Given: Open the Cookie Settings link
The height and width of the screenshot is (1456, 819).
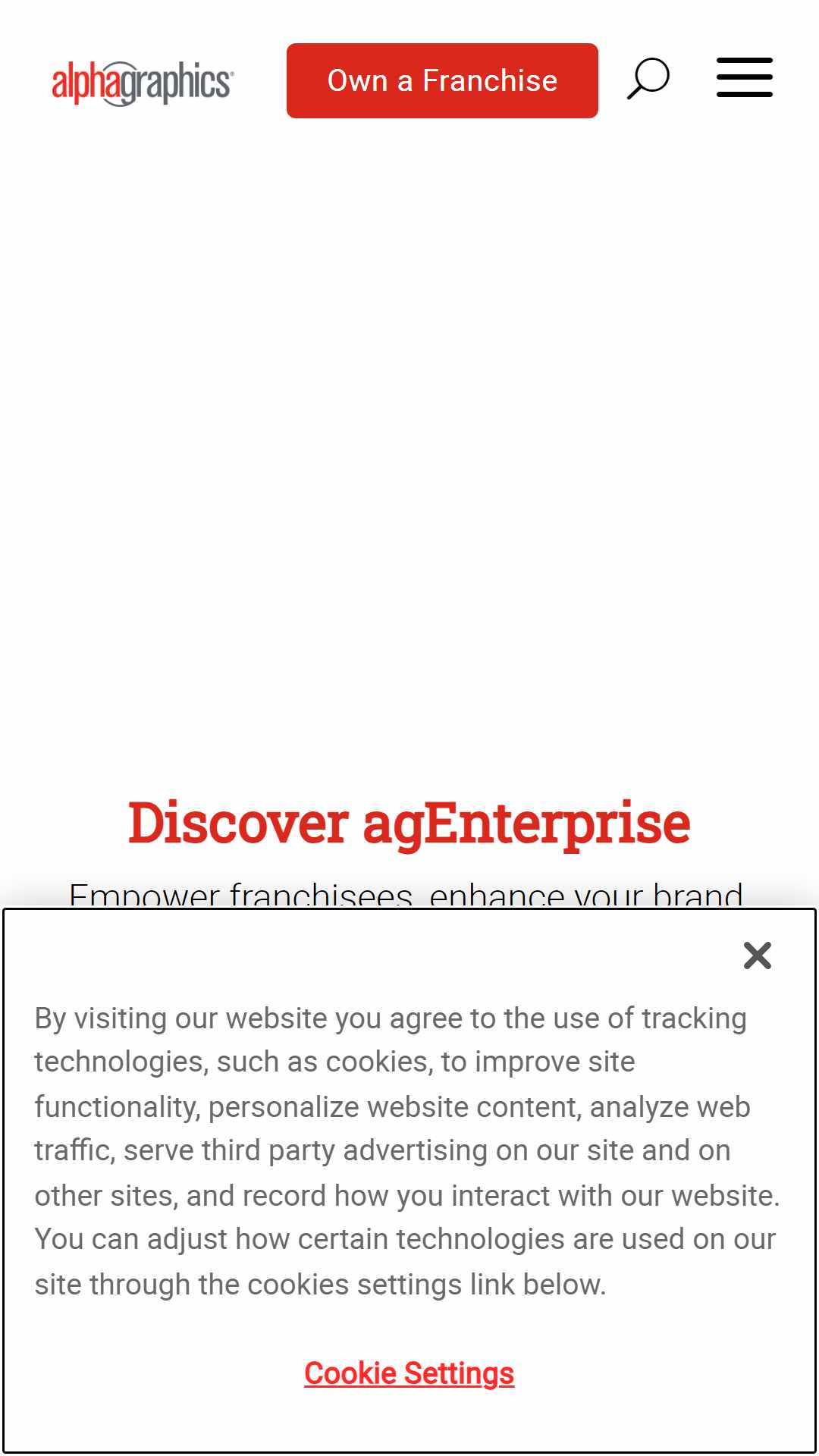Looking at the screenshot, I should point(409,1373).
